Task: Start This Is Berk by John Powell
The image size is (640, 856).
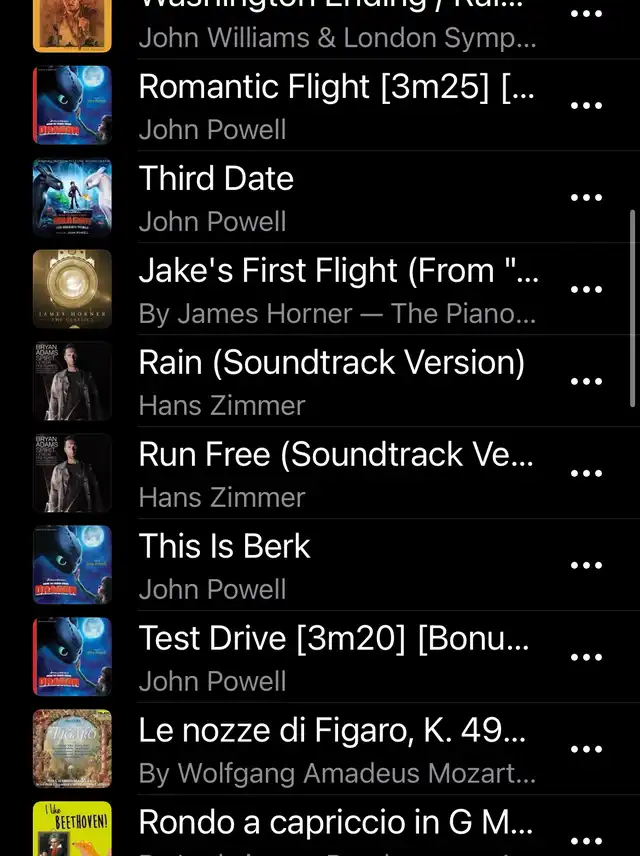Action: click(338, 565)
